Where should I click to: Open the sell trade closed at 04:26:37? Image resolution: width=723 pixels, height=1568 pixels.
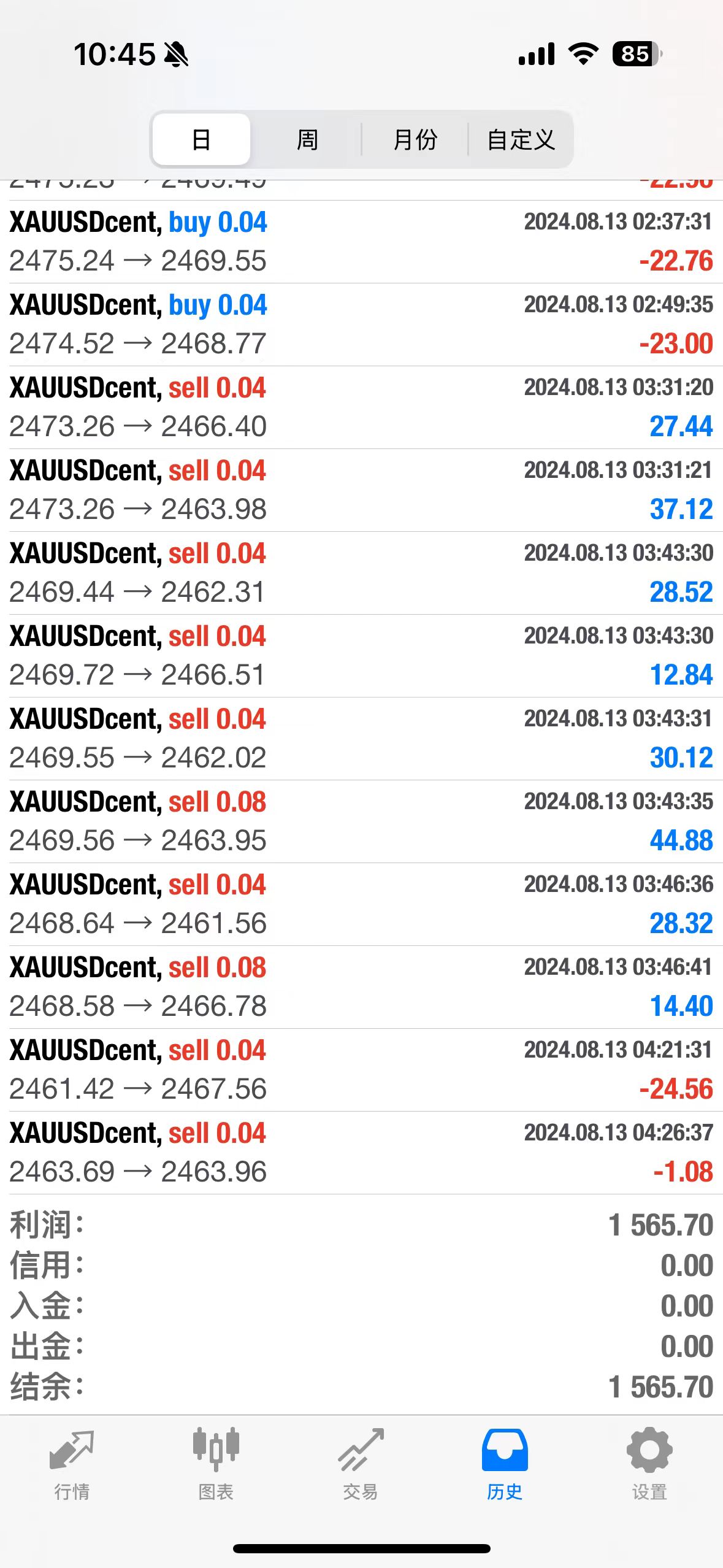point(361,1153)
